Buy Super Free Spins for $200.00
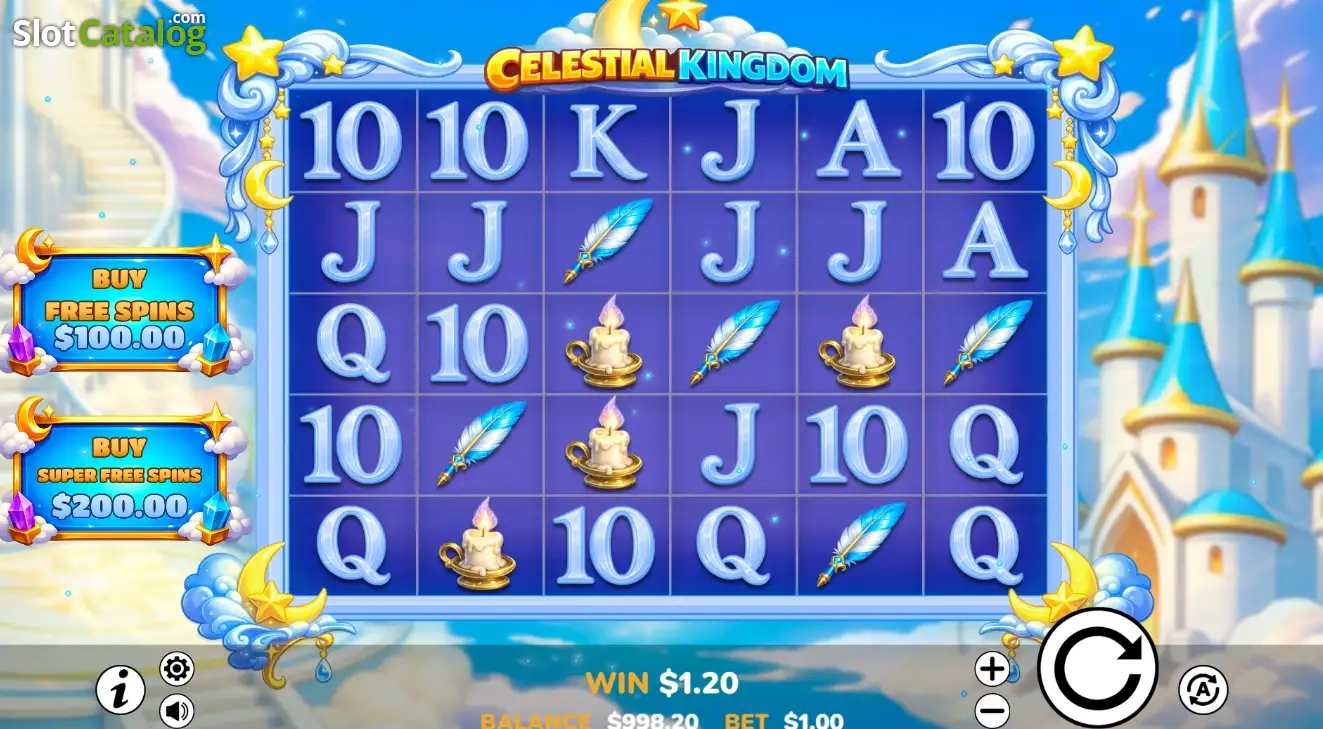 [x=119, y=479]
